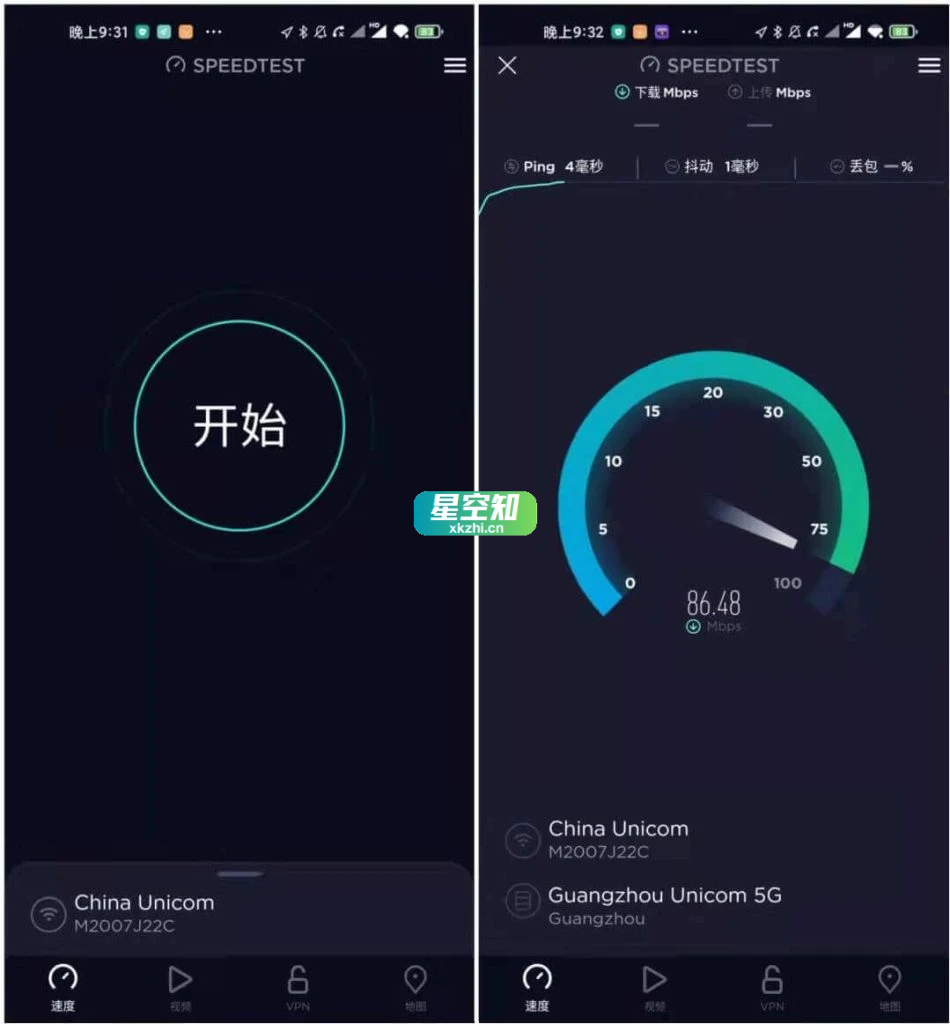Image resolution: width=950 pixels, height=1024 pixels.
Task: Dismiss the results screen with the X
Action: (507, 66)
